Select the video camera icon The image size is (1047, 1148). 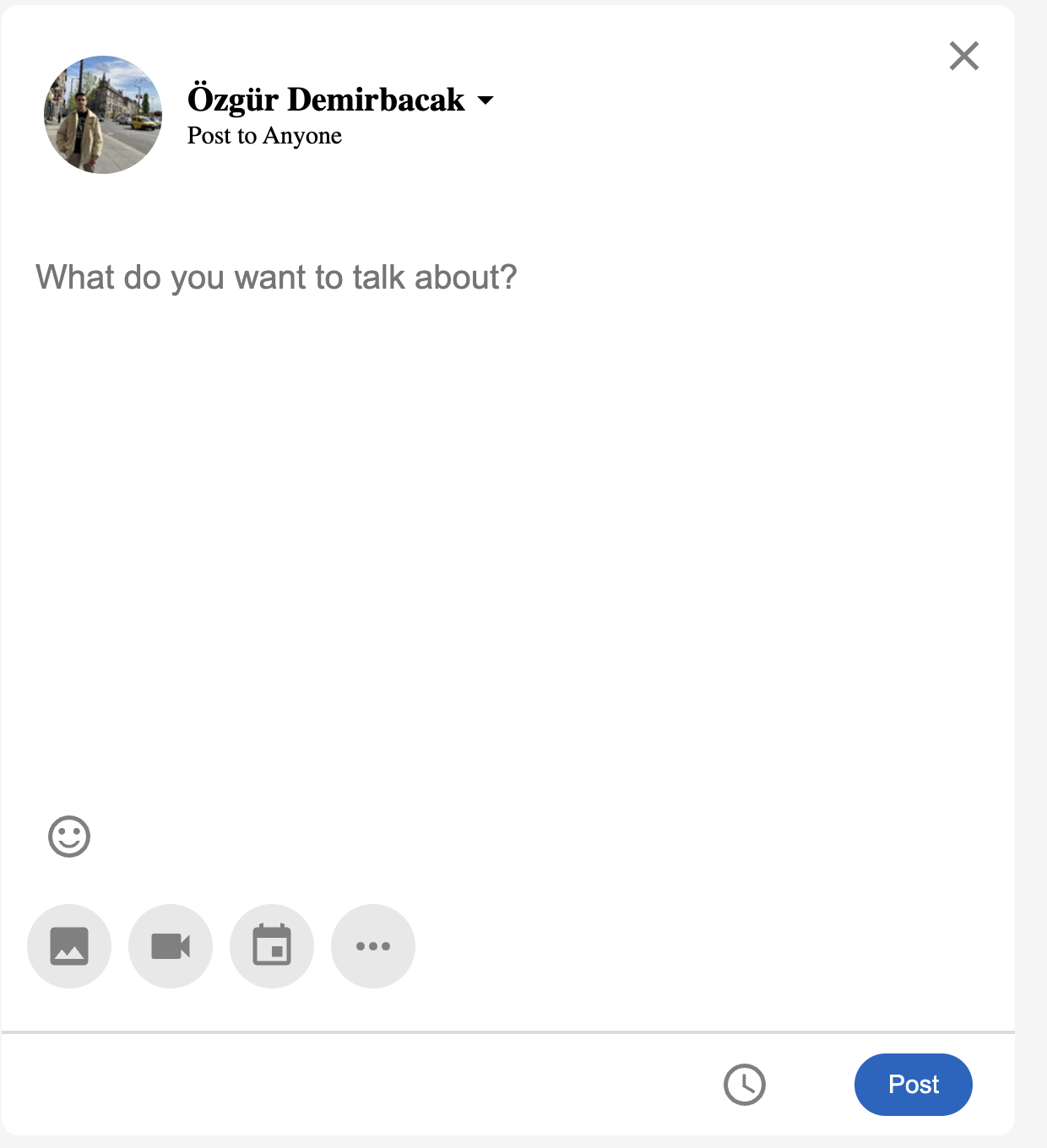[171, 946]
